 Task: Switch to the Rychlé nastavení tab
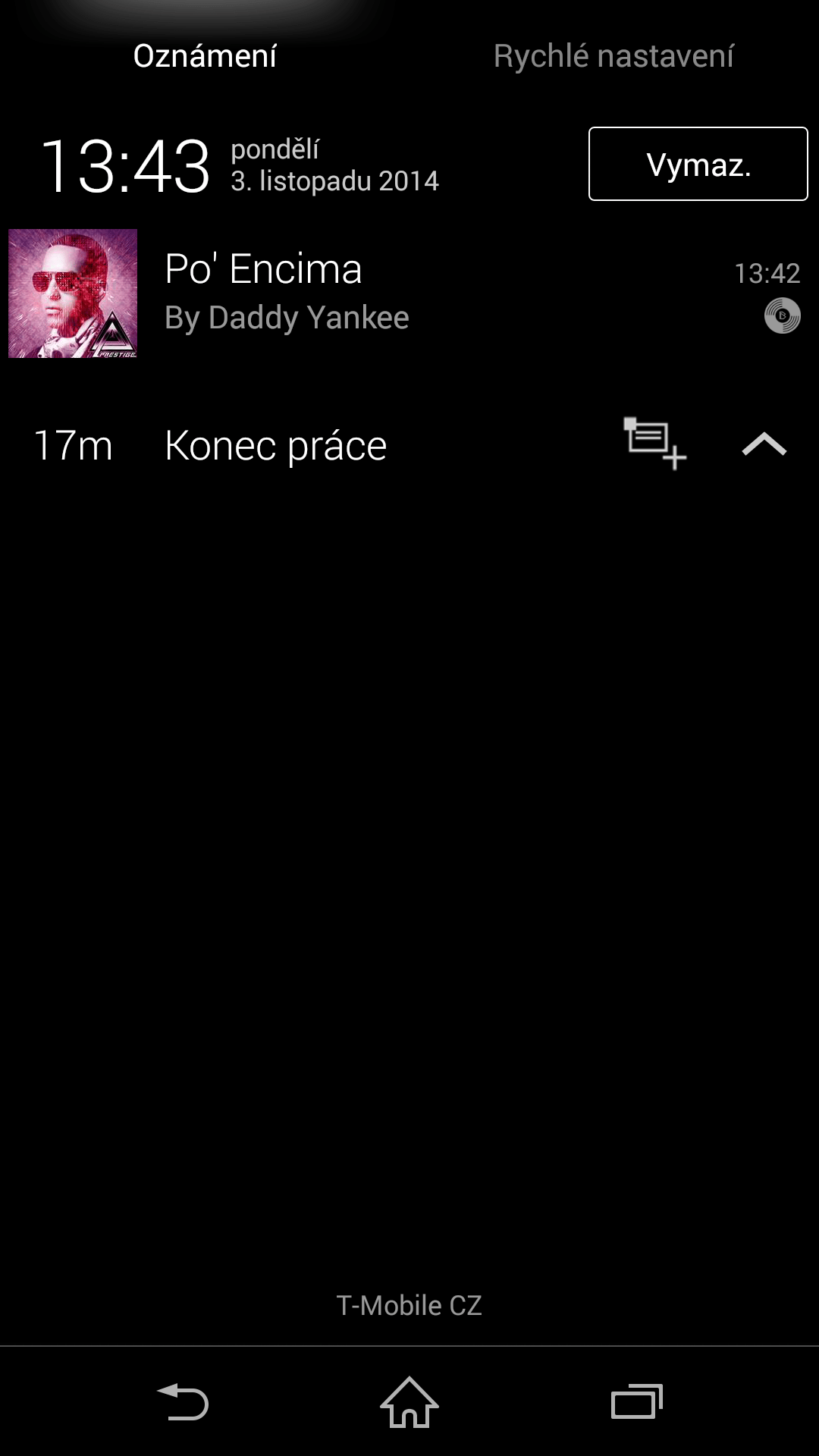coord(613,56)
